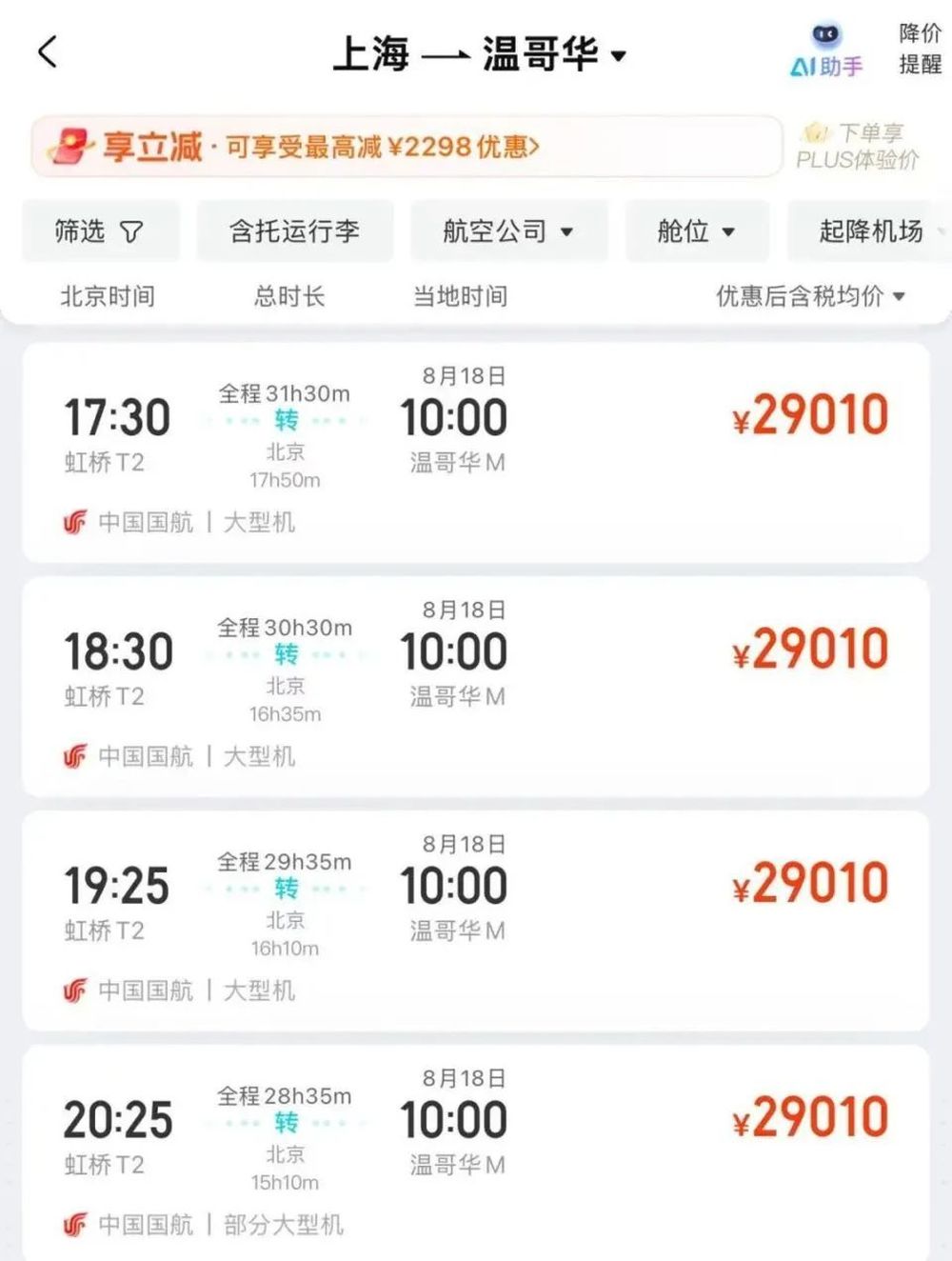Open the 上海—温哥华 route dropdown
952x1261 pixels.
(x=480, y=54)
